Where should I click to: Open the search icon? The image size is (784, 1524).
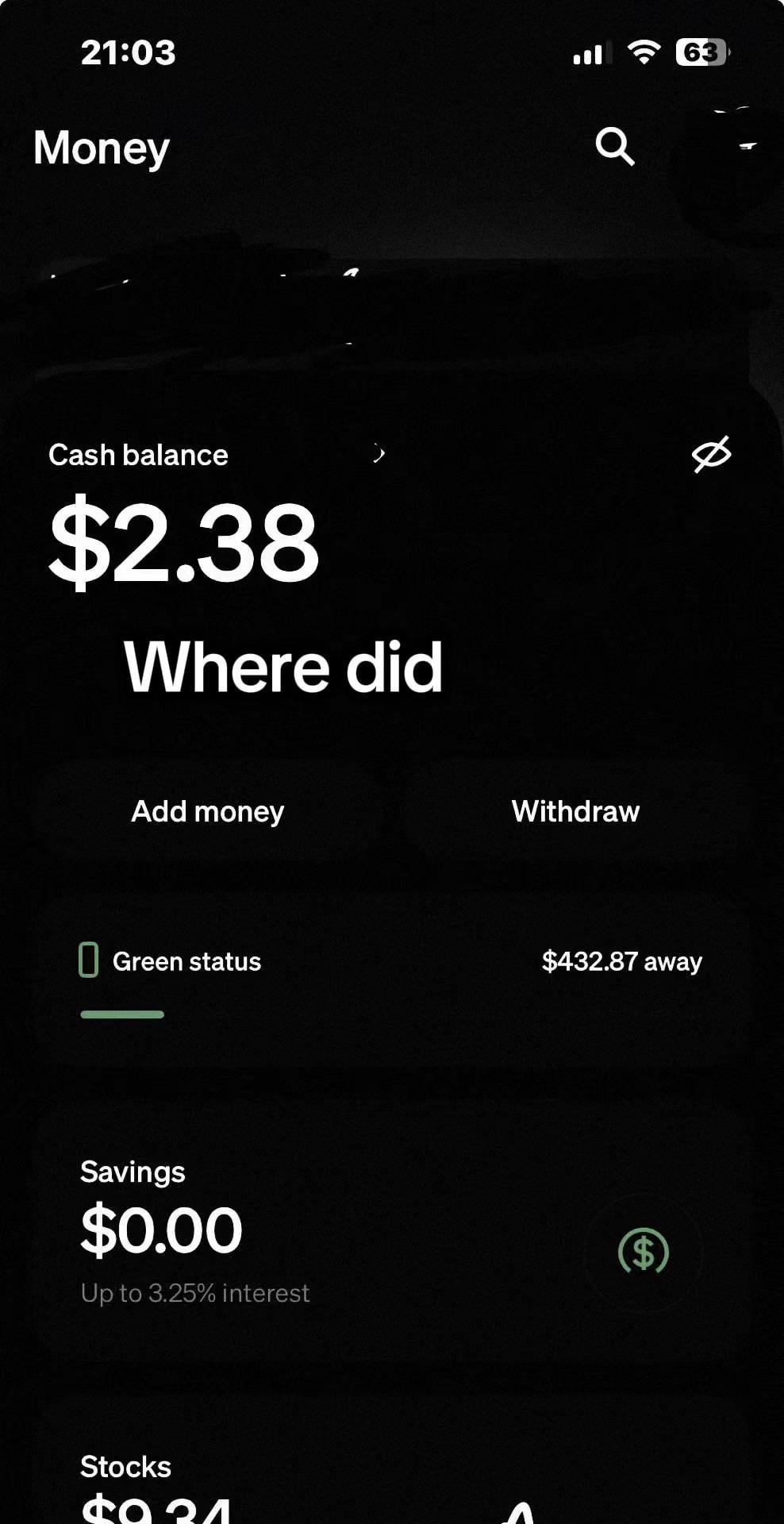[615, 147]
